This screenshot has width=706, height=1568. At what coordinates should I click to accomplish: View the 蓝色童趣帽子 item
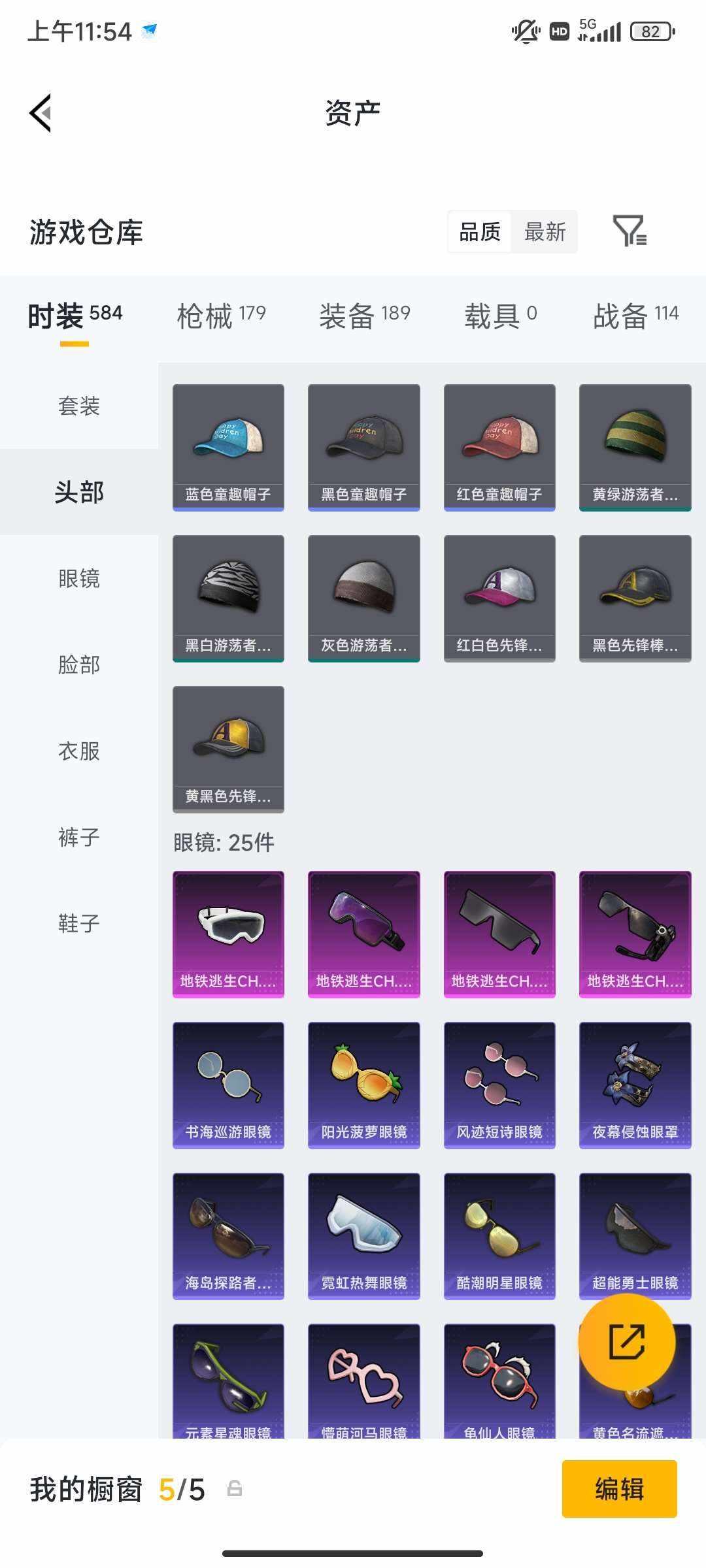coord(228,448)
